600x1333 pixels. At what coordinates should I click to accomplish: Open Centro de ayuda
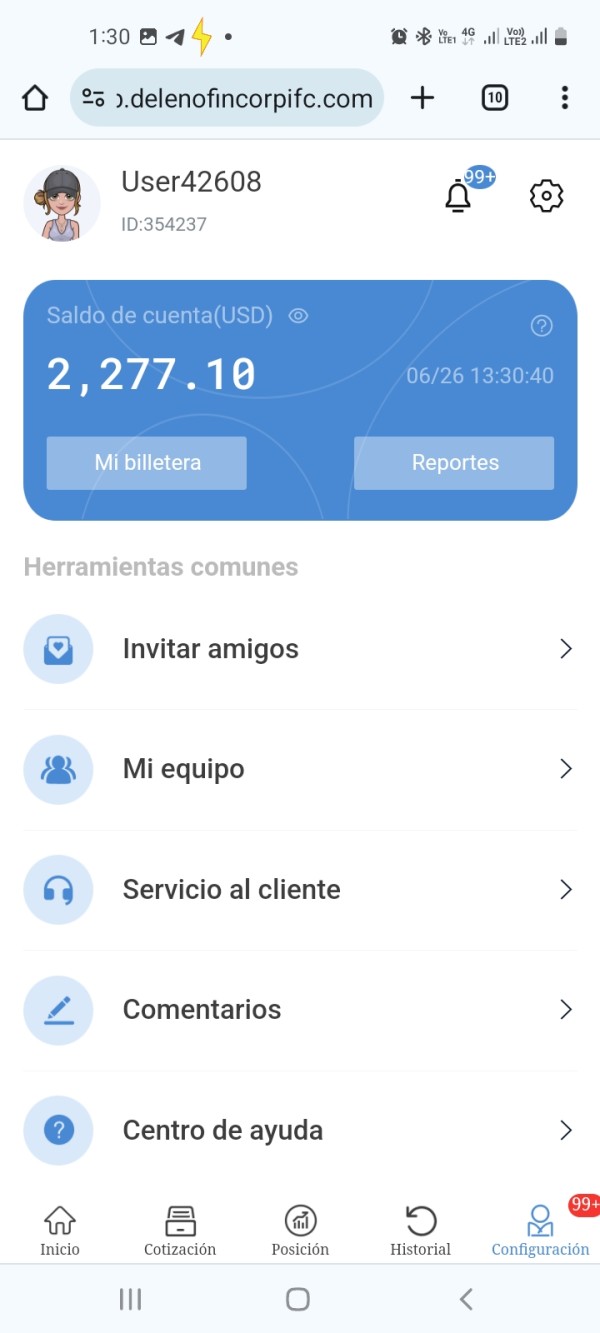click(300, 1130)
